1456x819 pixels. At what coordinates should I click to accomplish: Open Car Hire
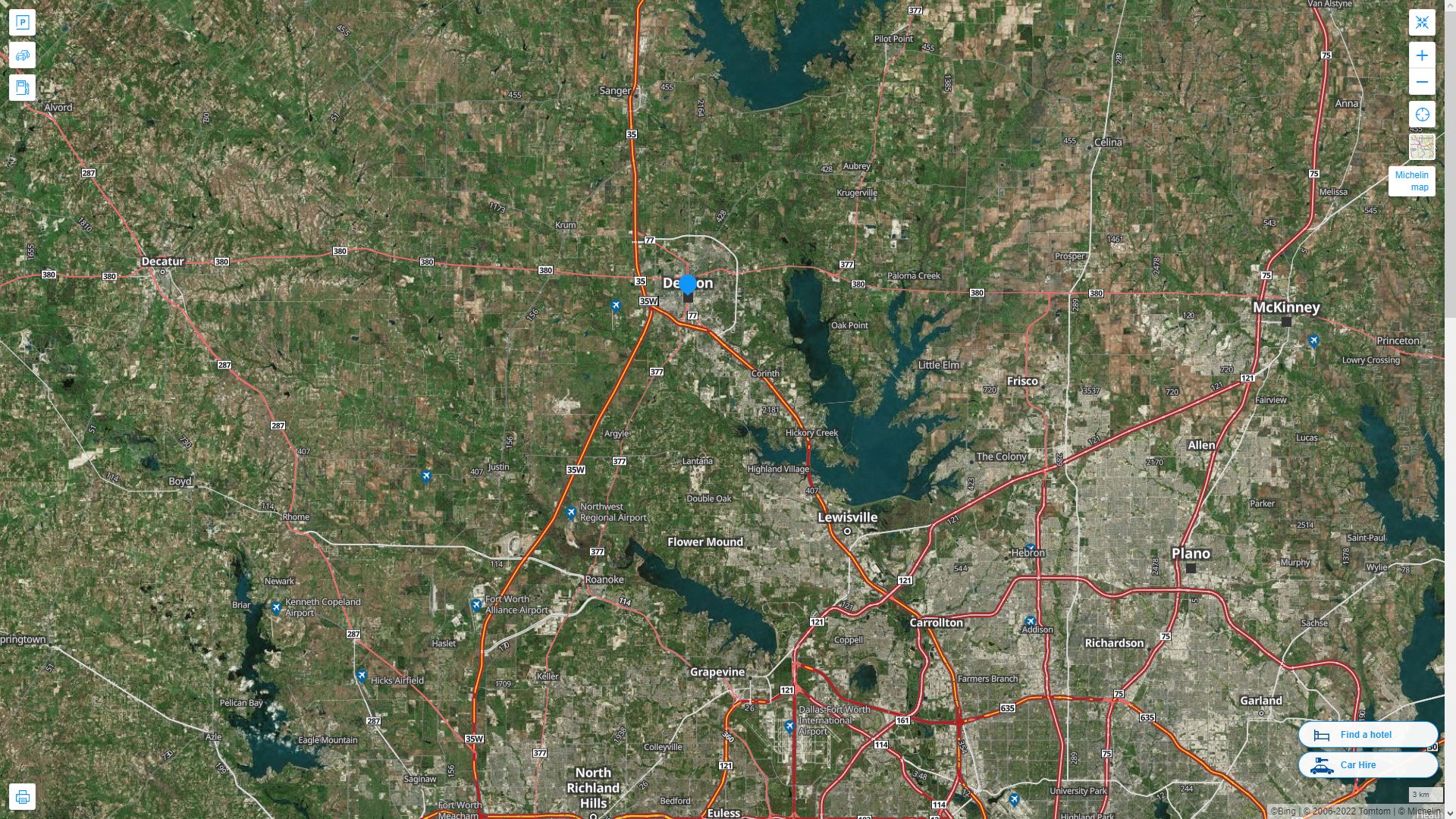click(x=1367, y=764)
